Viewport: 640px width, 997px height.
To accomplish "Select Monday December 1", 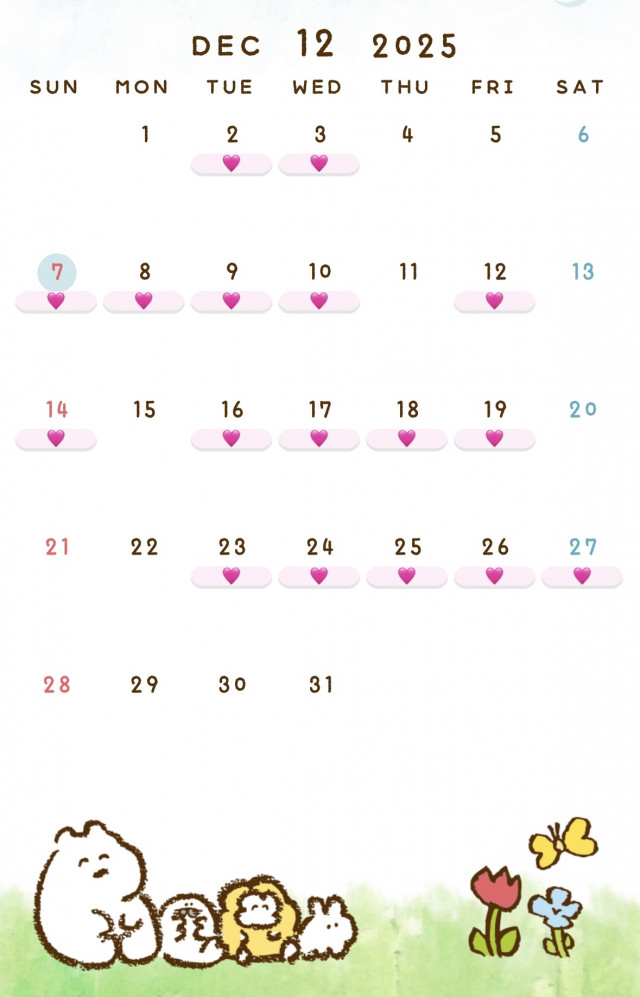I will [x=145, y=135].
